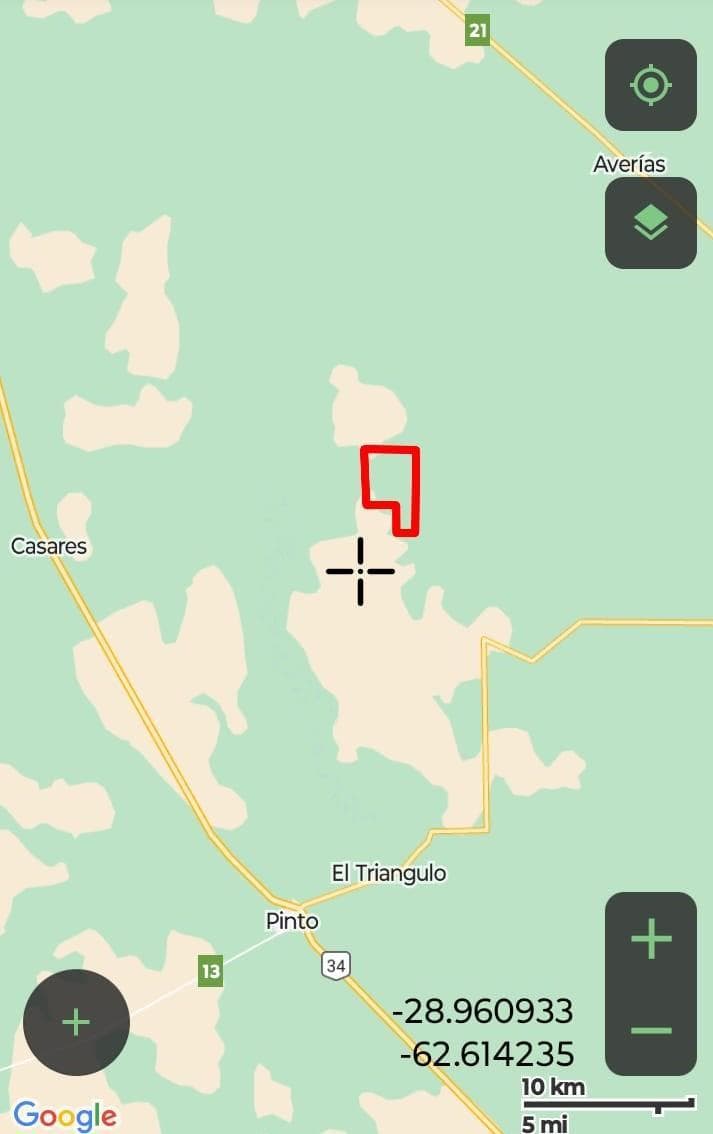Zoom in with the plus button
This screenshot has height=1134, width=713.
651,939
